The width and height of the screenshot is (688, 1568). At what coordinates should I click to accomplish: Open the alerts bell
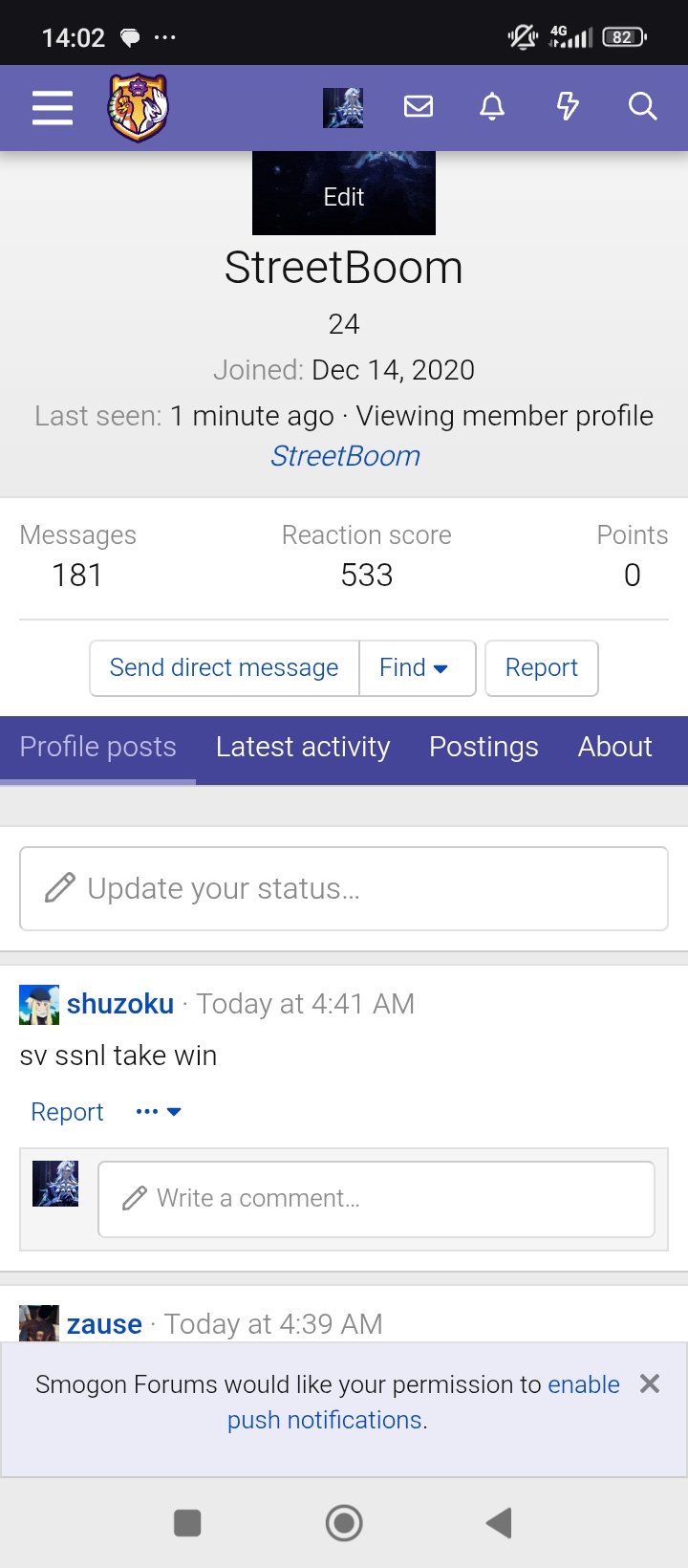point(492,107)
